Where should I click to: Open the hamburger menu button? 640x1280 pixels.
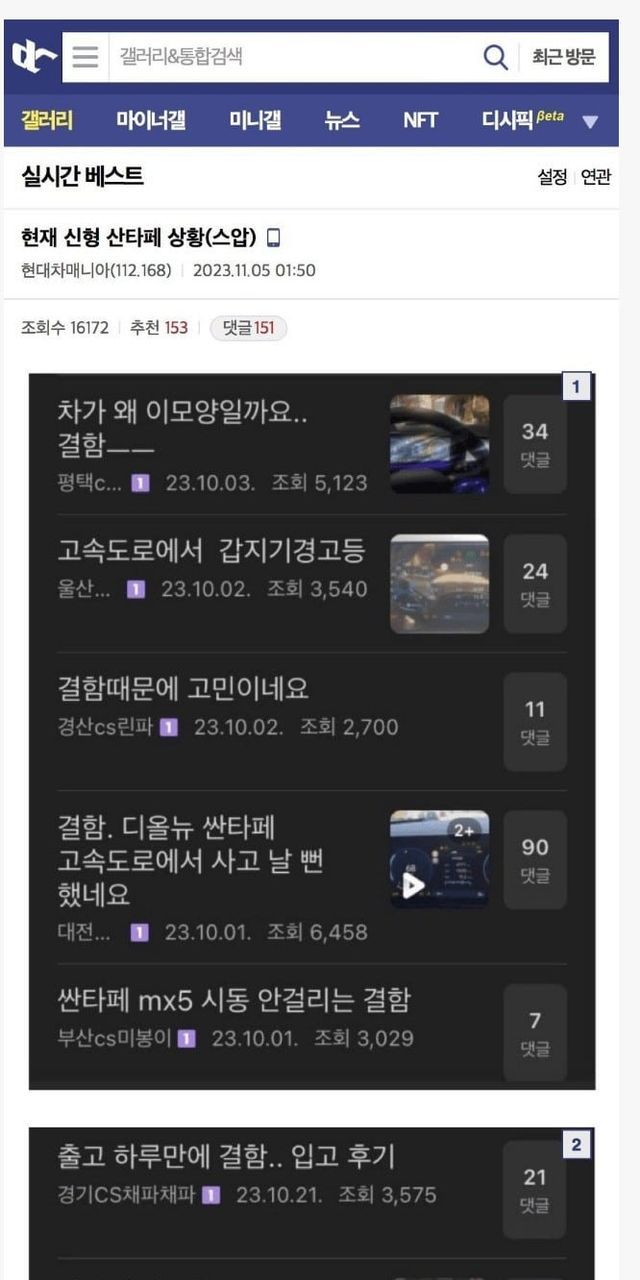(x=85, y=57)
